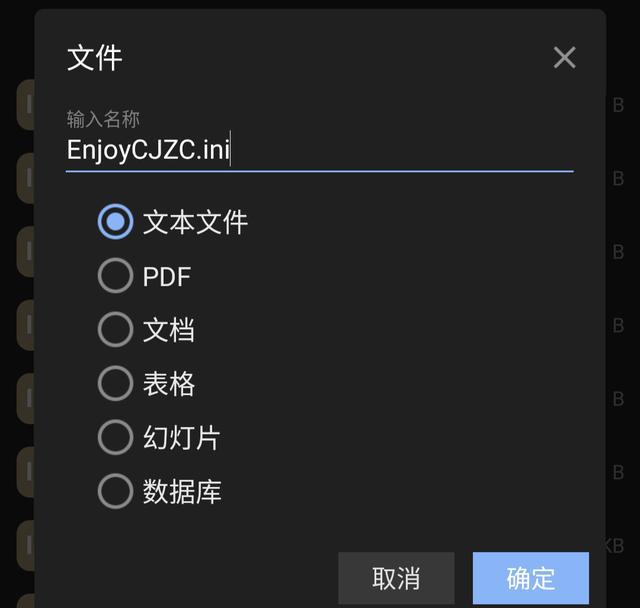Tap 取消 to cancel
The height and width of the screenshot is (608, 640).
point(396,578)
